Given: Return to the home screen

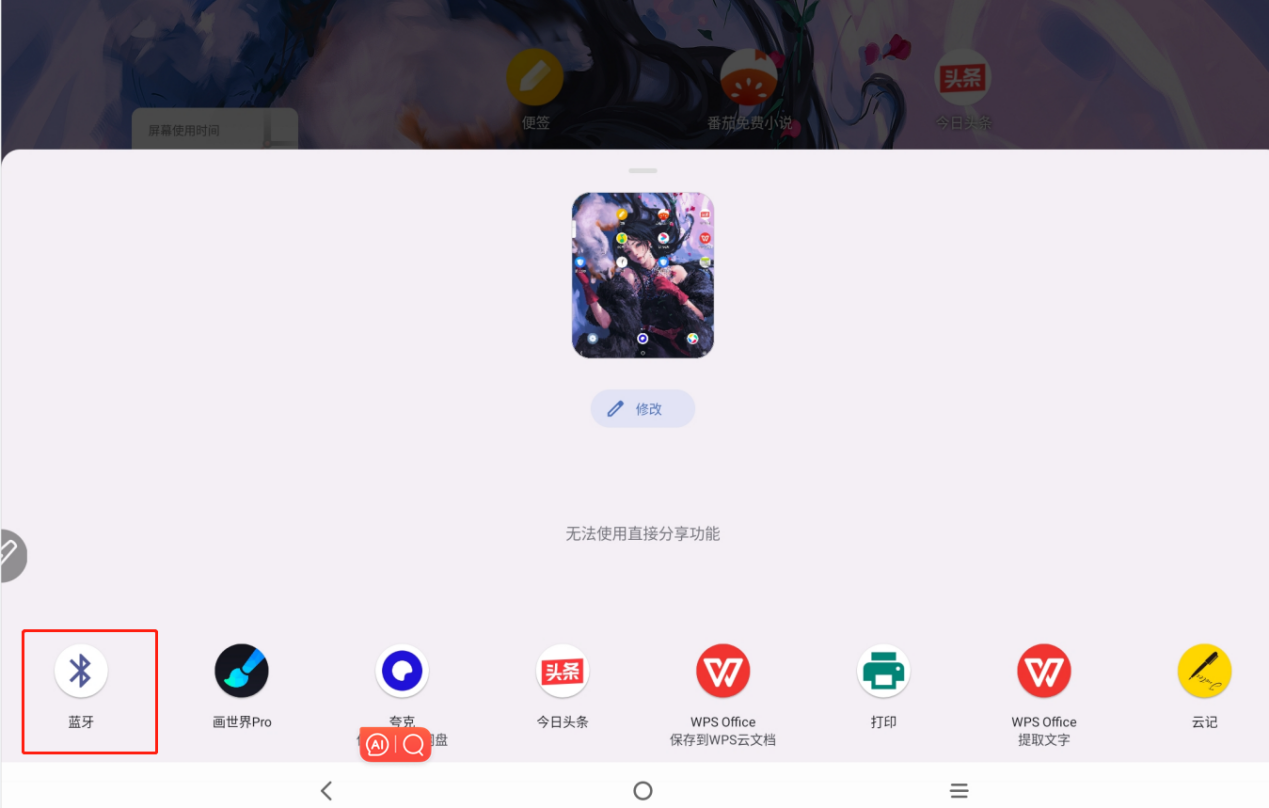Looking at the screenshot, I should [x=642, y=790].
